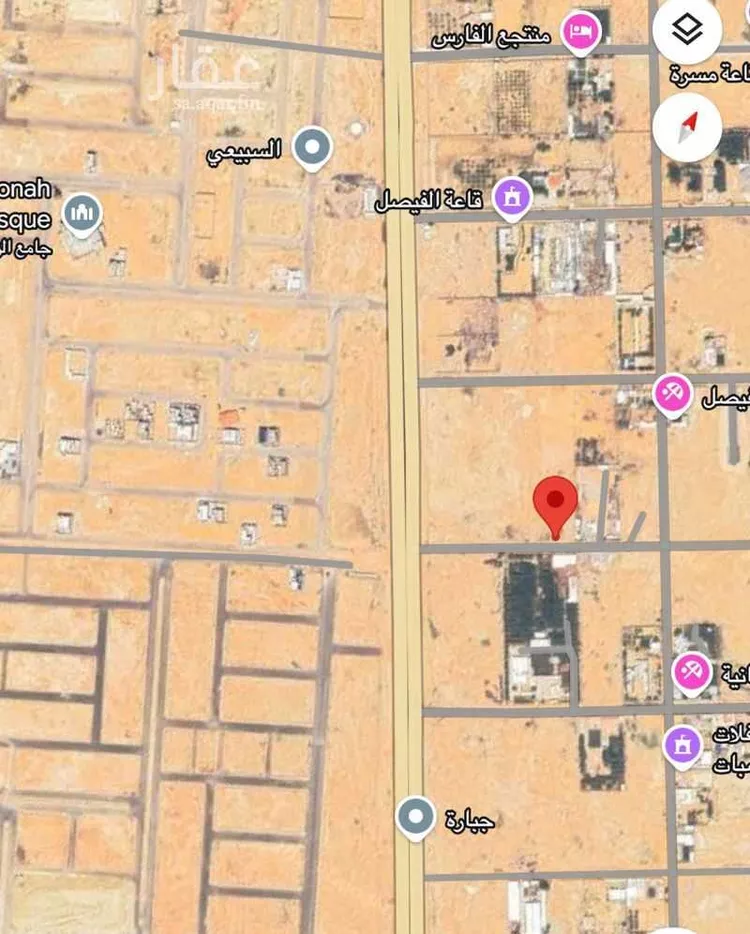Tap the compass orientation icon
The height and width of the screenshot is (934, 750).
tap(689, 128)
